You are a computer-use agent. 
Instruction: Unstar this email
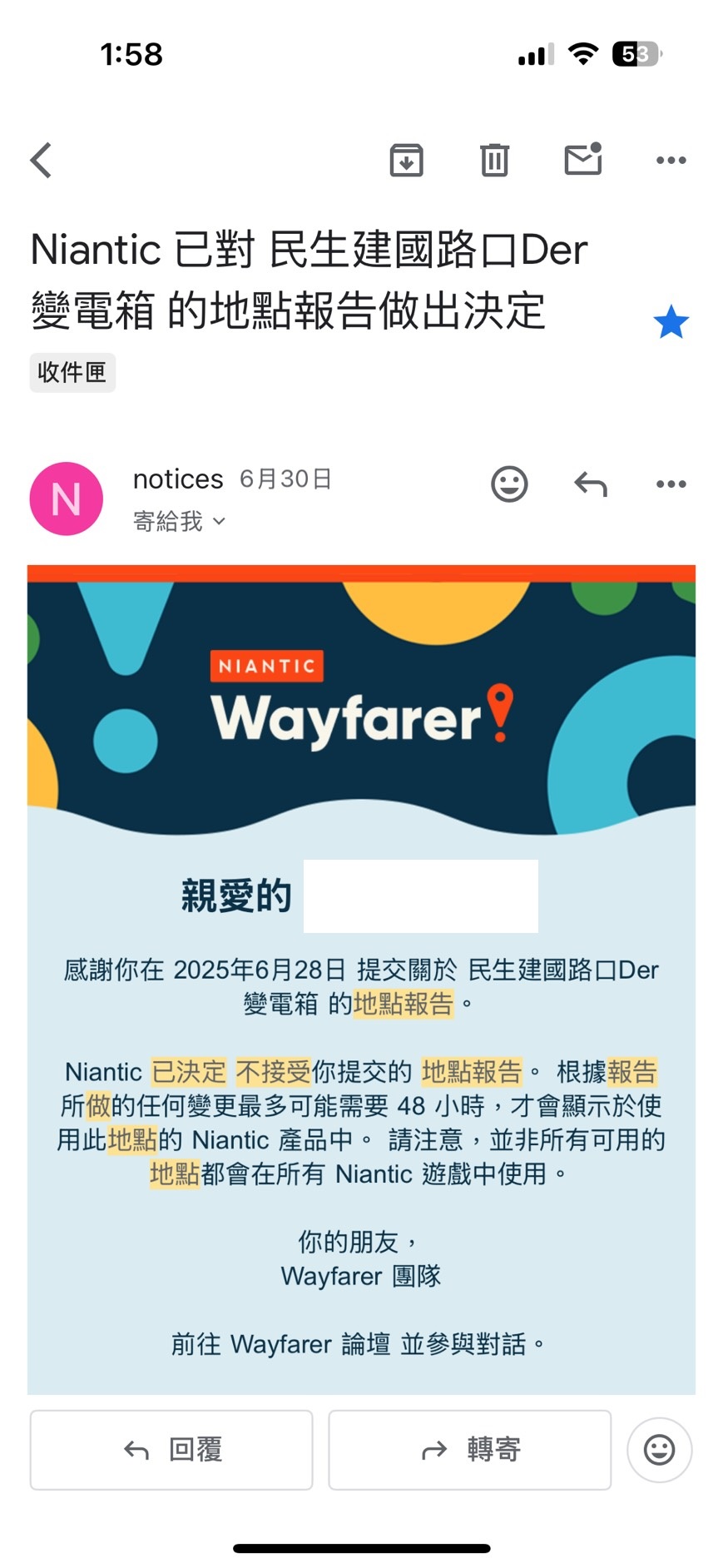[671, 322]
